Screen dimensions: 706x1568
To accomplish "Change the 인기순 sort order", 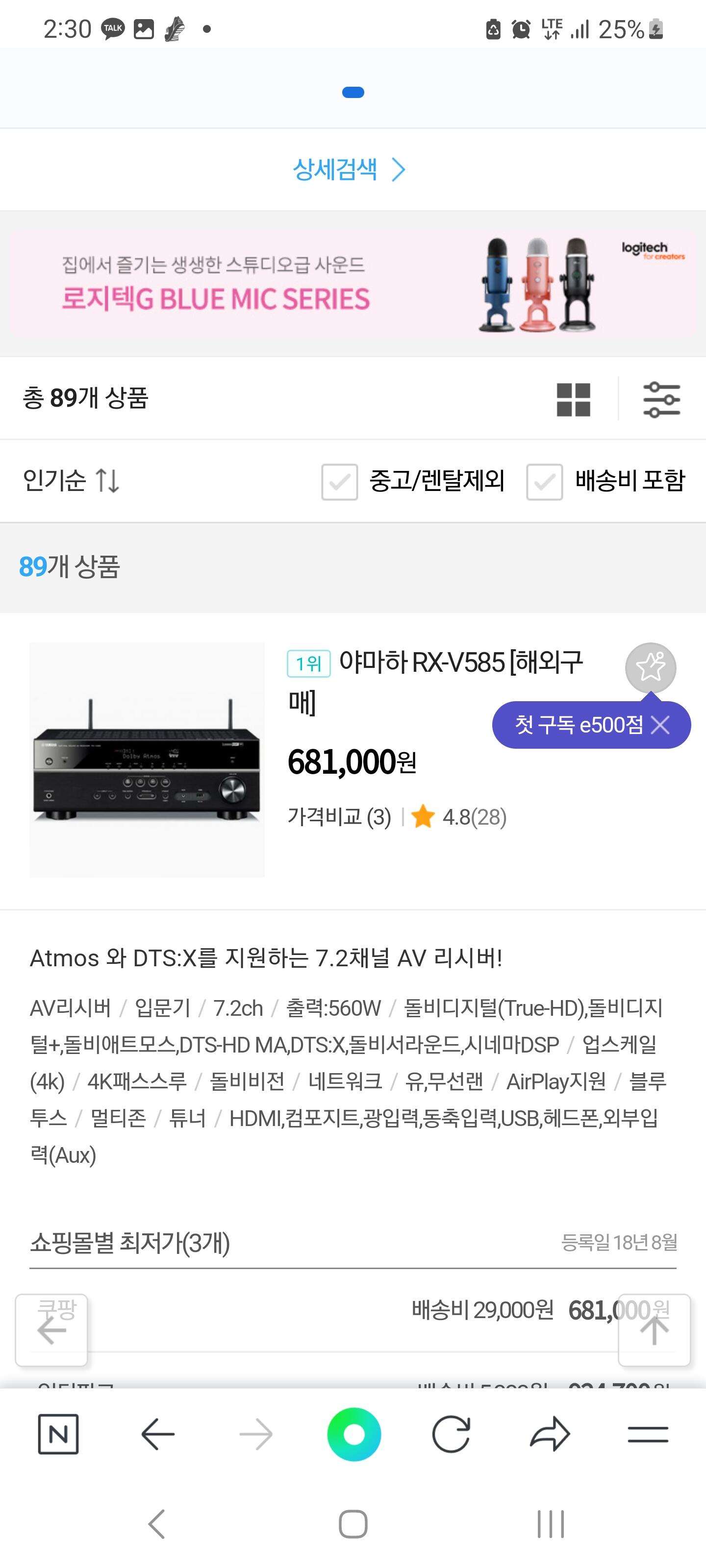I will [x=71, y=481].
